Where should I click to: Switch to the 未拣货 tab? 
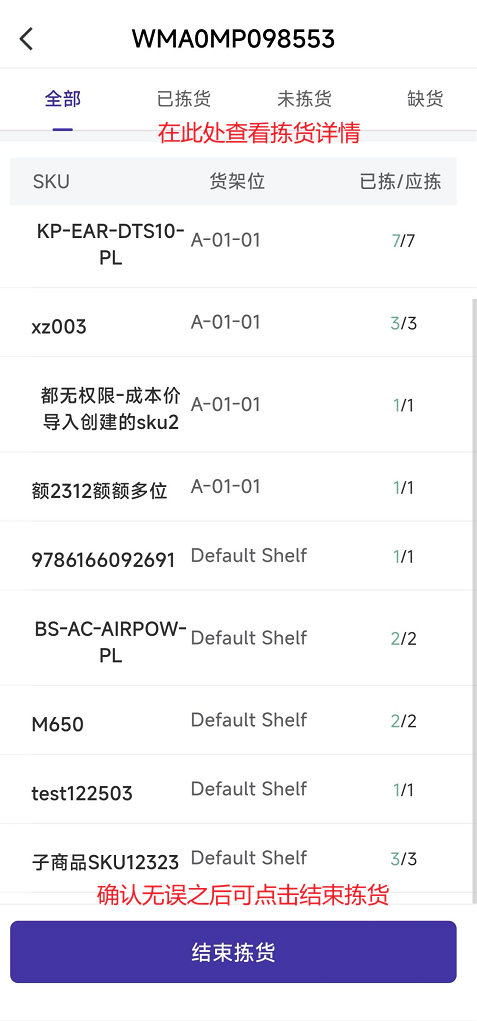point(305,99)
